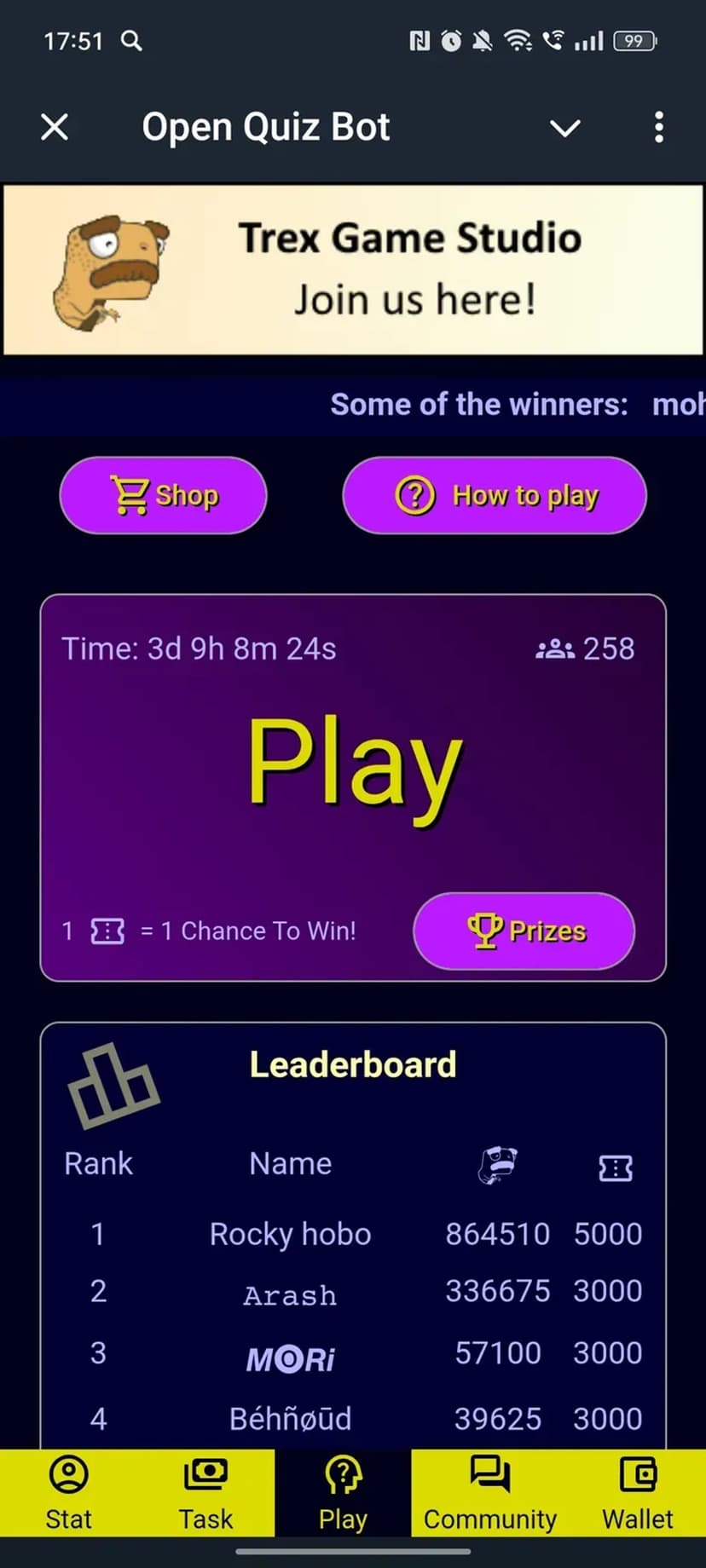706x1568 pixels.
Task: Expand the dropdown chevron in header
Action: (x=564, y=129)
